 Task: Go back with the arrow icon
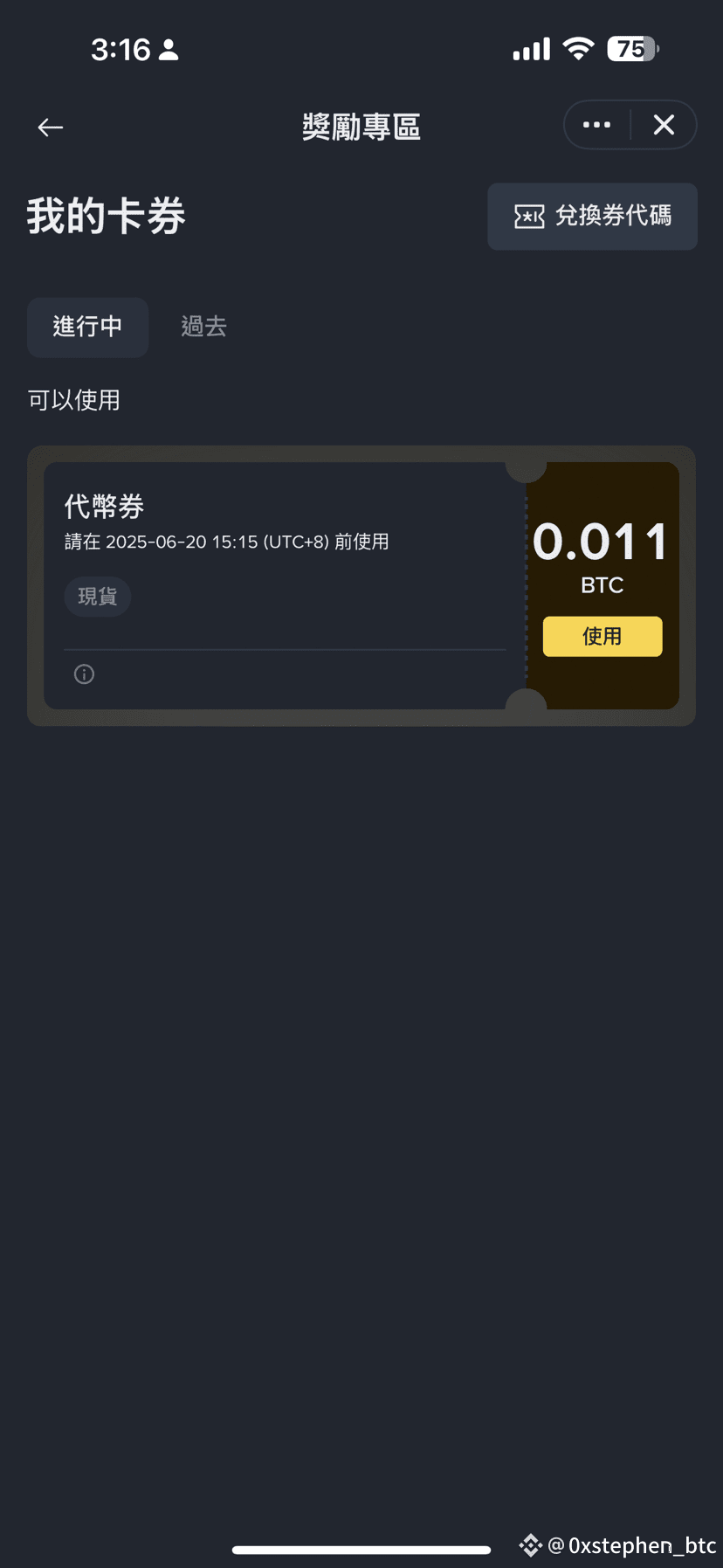tap(51, 128)
